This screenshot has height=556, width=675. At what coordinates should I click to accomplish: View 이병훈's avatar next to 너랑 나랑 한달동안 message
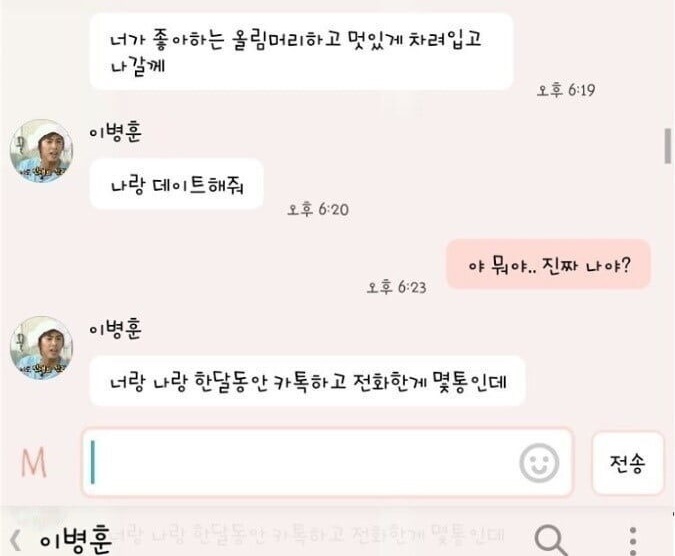[x=41, y=348]
